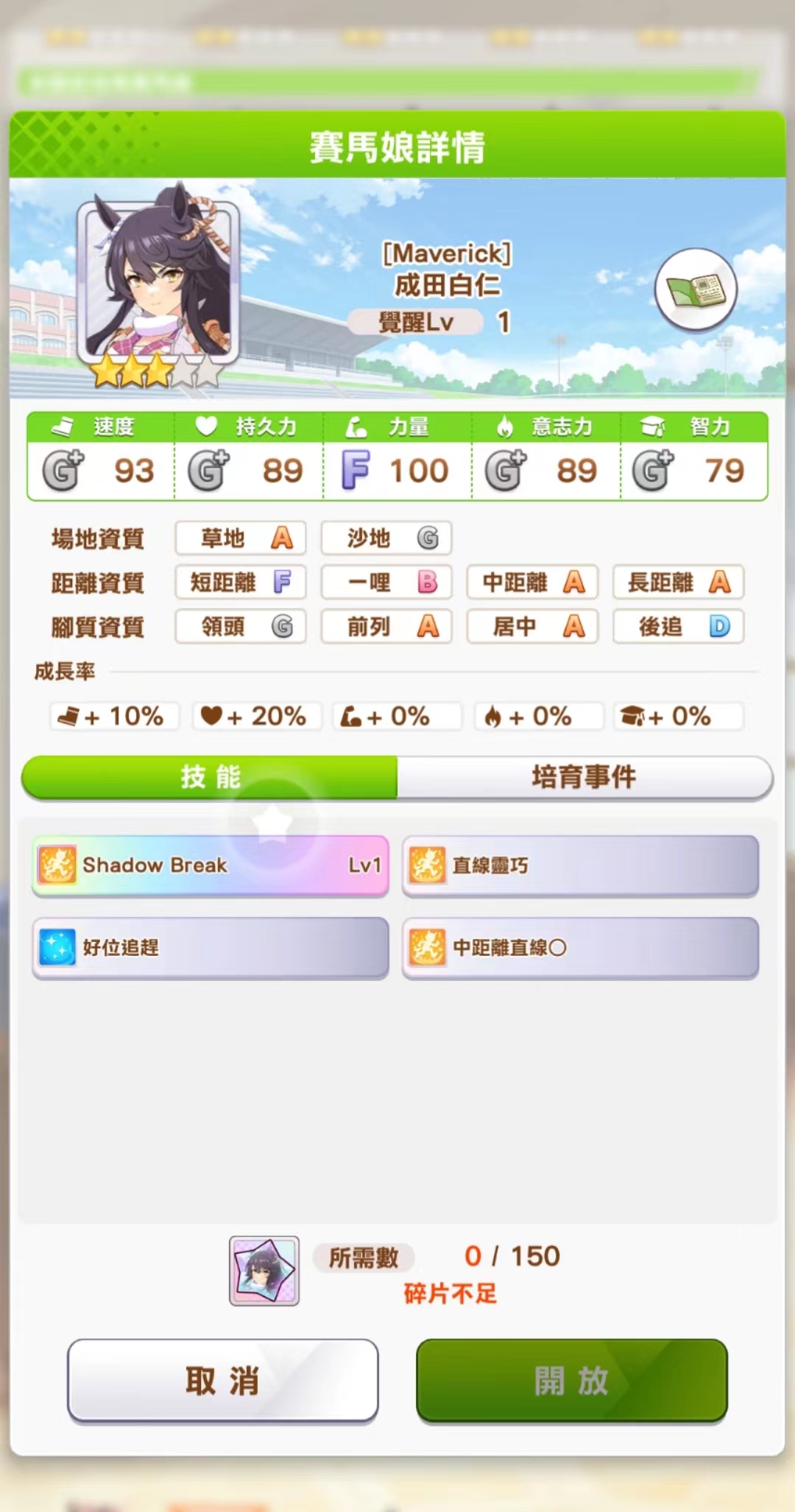Tap the 開放 unlock button

coord(571,1381)
